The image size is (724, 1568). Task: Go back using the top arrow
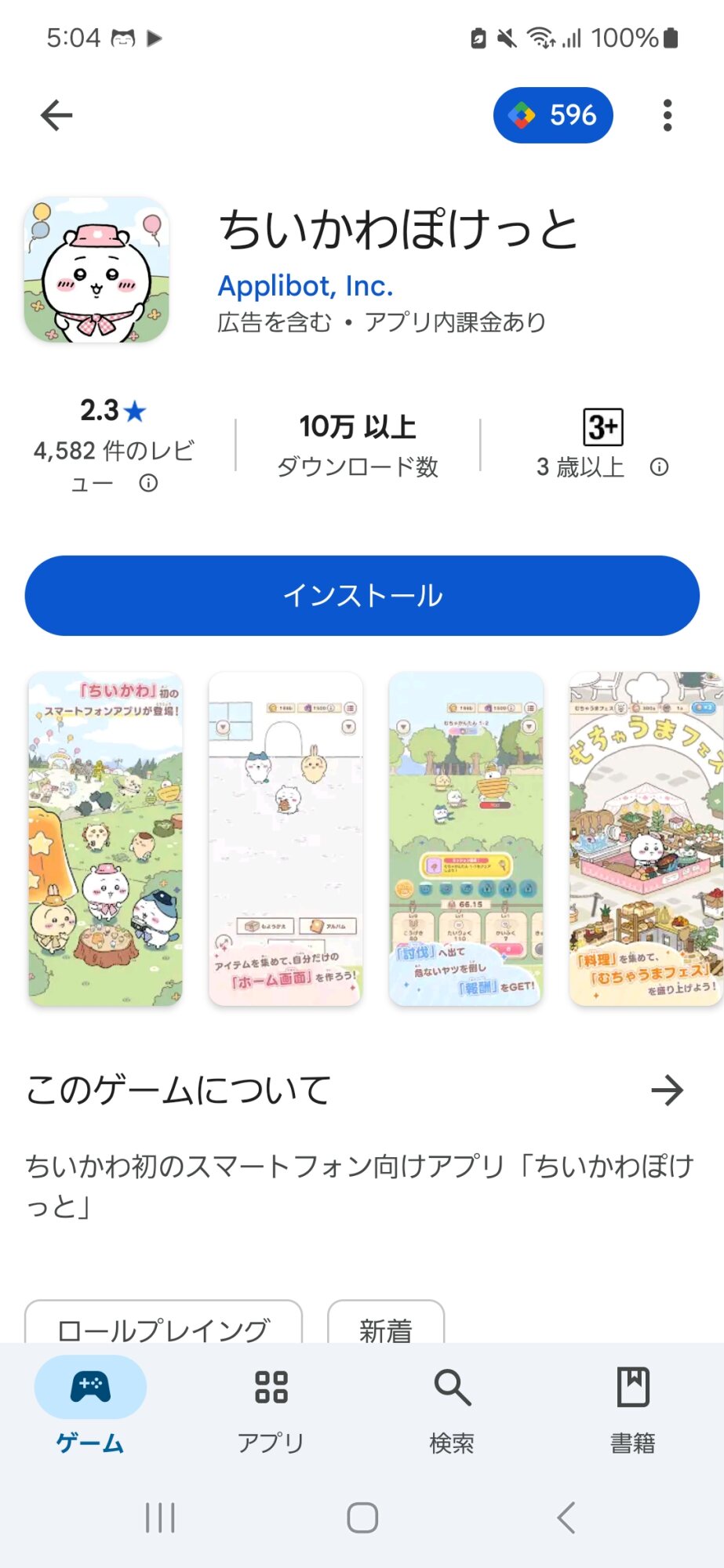[x=56, y=115]
